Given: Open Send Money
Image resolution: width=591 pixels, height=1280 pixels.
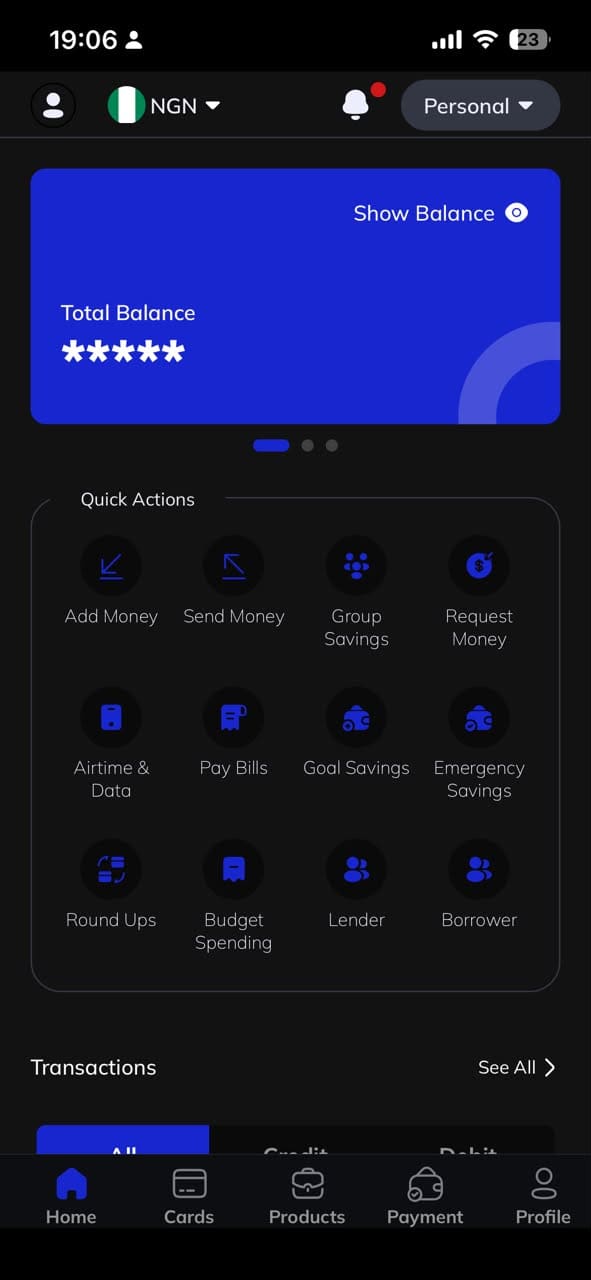Looking at the screenshot, I should [234, 581].
